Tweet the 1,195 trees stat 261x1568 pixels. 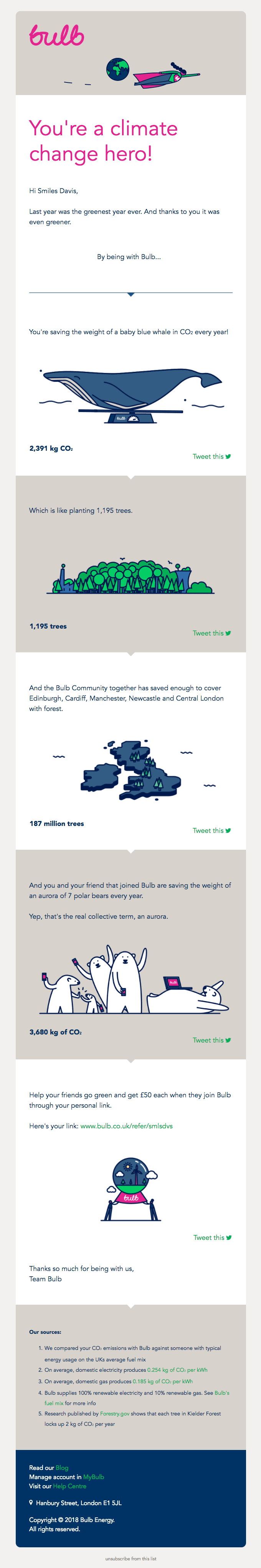coord(211,633)
